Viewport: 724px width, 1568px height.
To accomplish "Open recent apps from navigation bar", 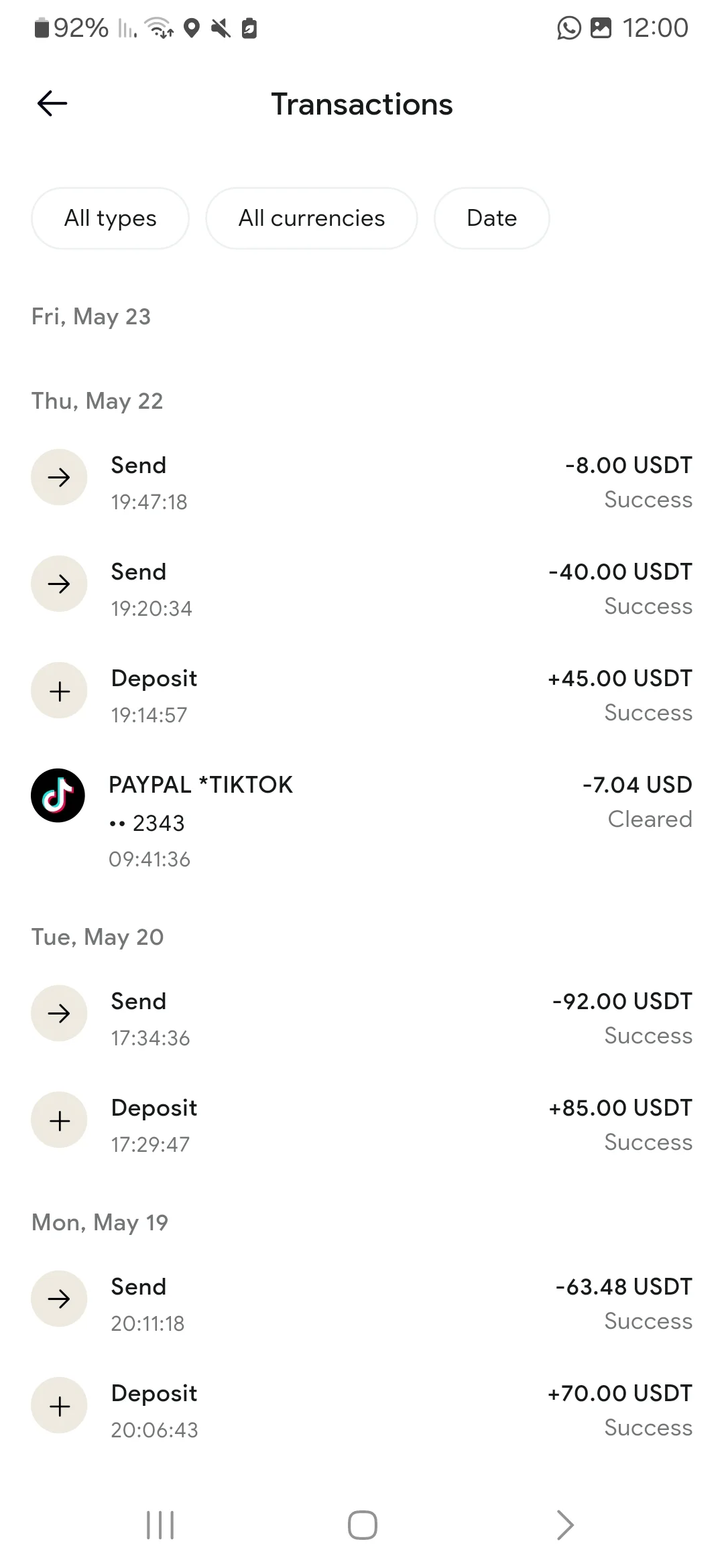I will (x=160, y=1525).
